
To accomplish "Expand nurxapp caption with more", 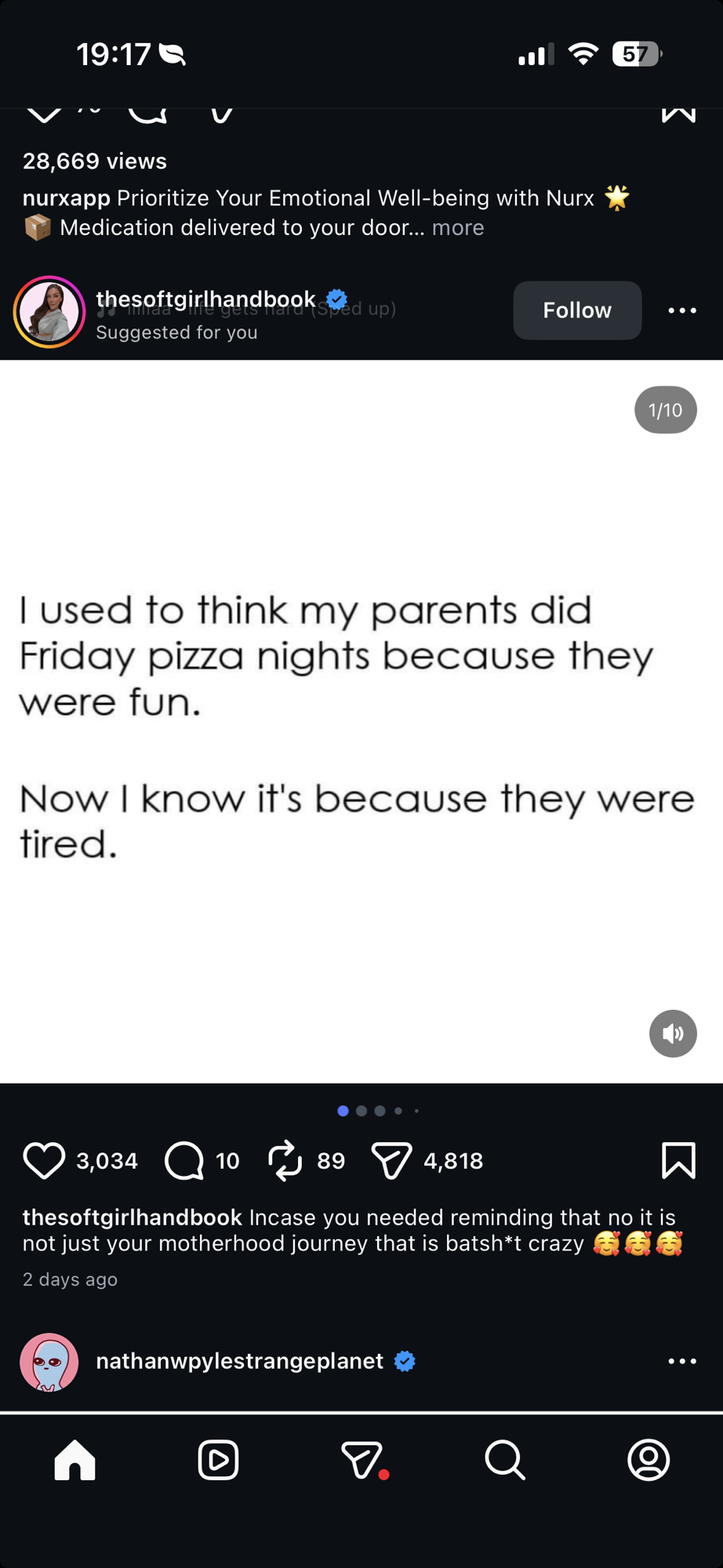I will pos(458,228).
